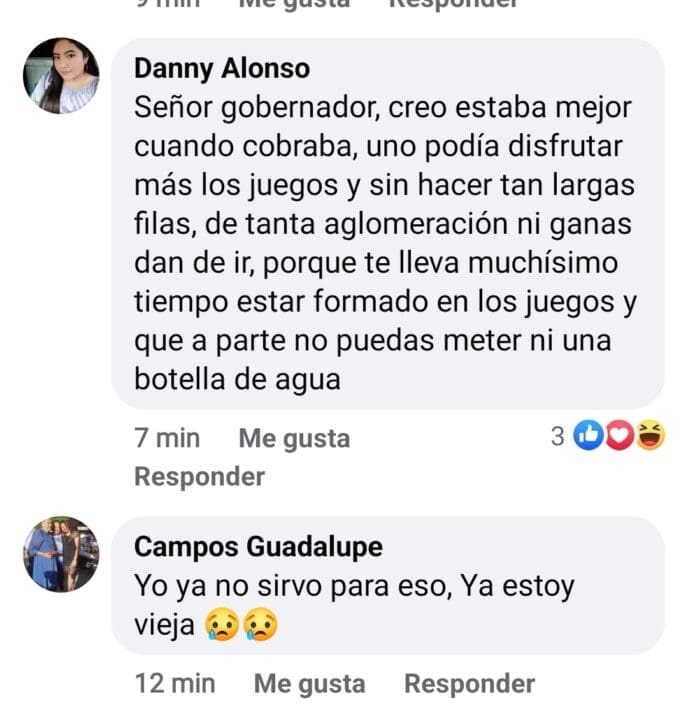
Task: Open Campos Guadalupe's profile picture
Action: point(61,554)
